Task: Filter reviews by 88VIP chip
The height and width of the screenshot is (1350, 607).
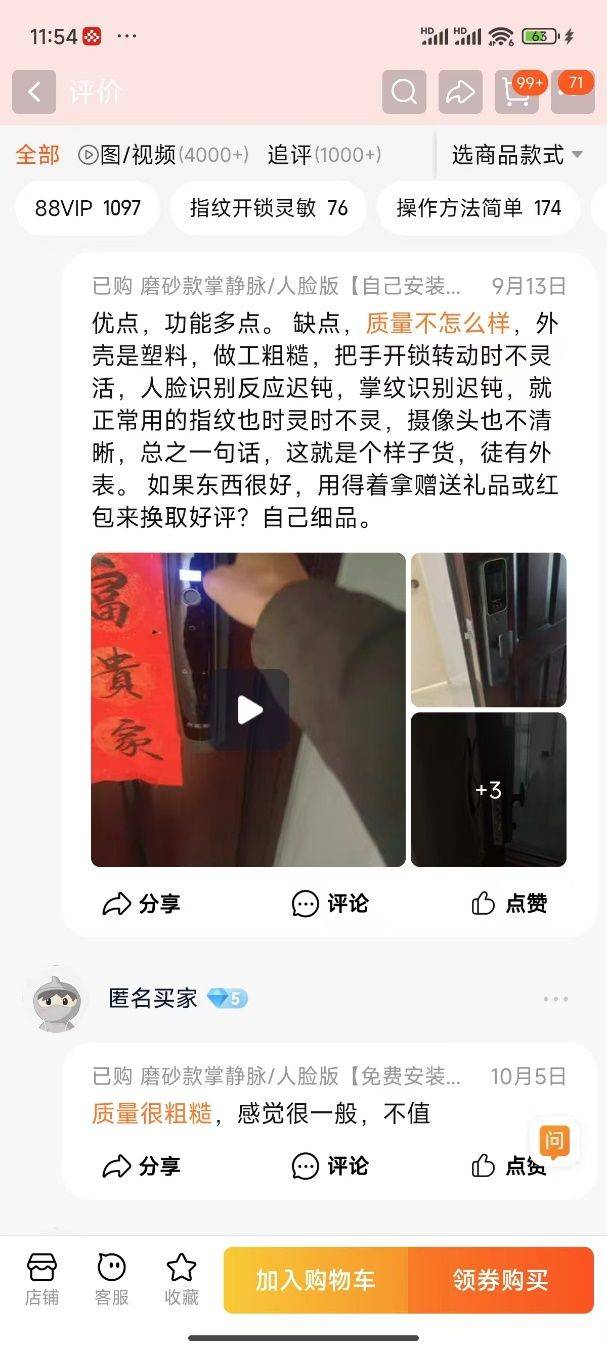Action: click(x=87, y=208)
